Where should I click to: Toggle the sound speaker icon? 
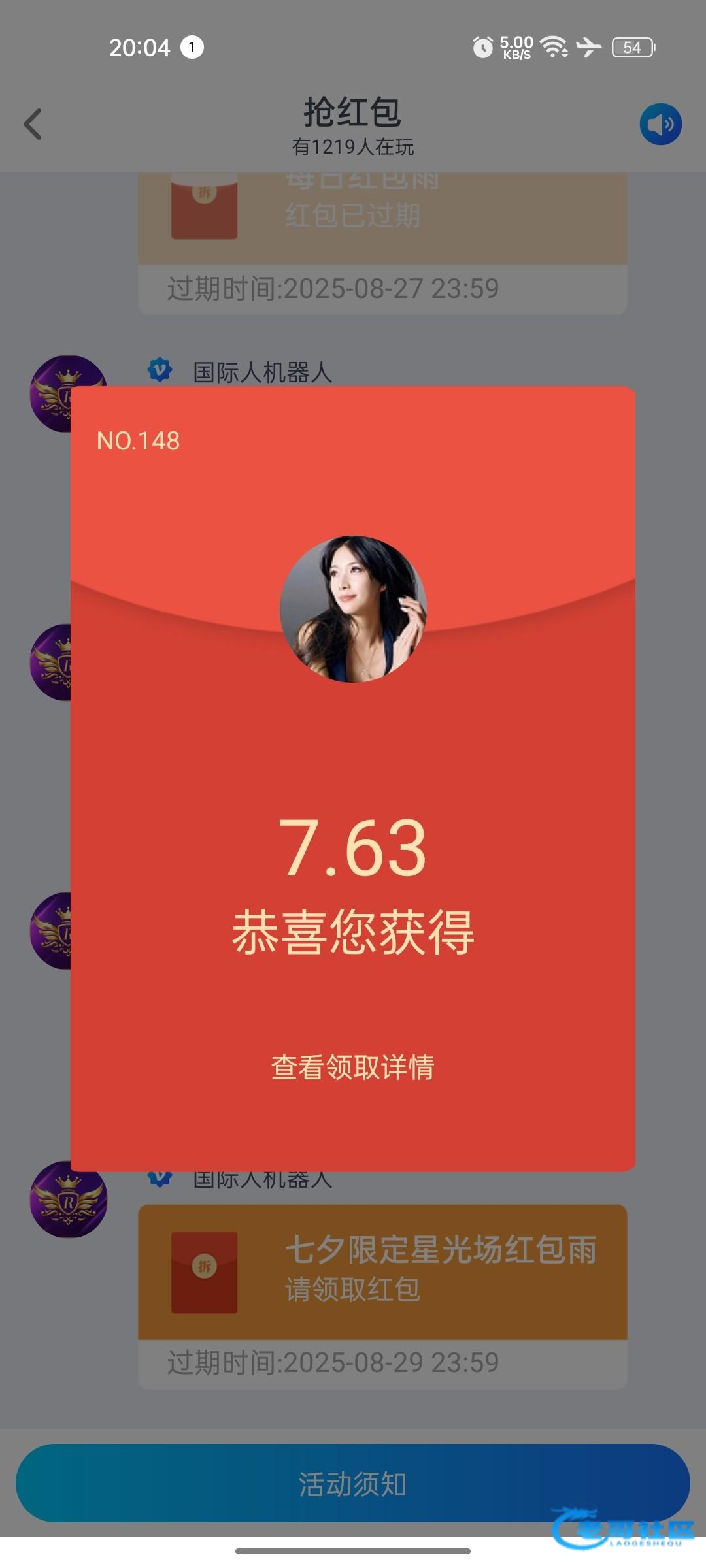tap(660, 124)
